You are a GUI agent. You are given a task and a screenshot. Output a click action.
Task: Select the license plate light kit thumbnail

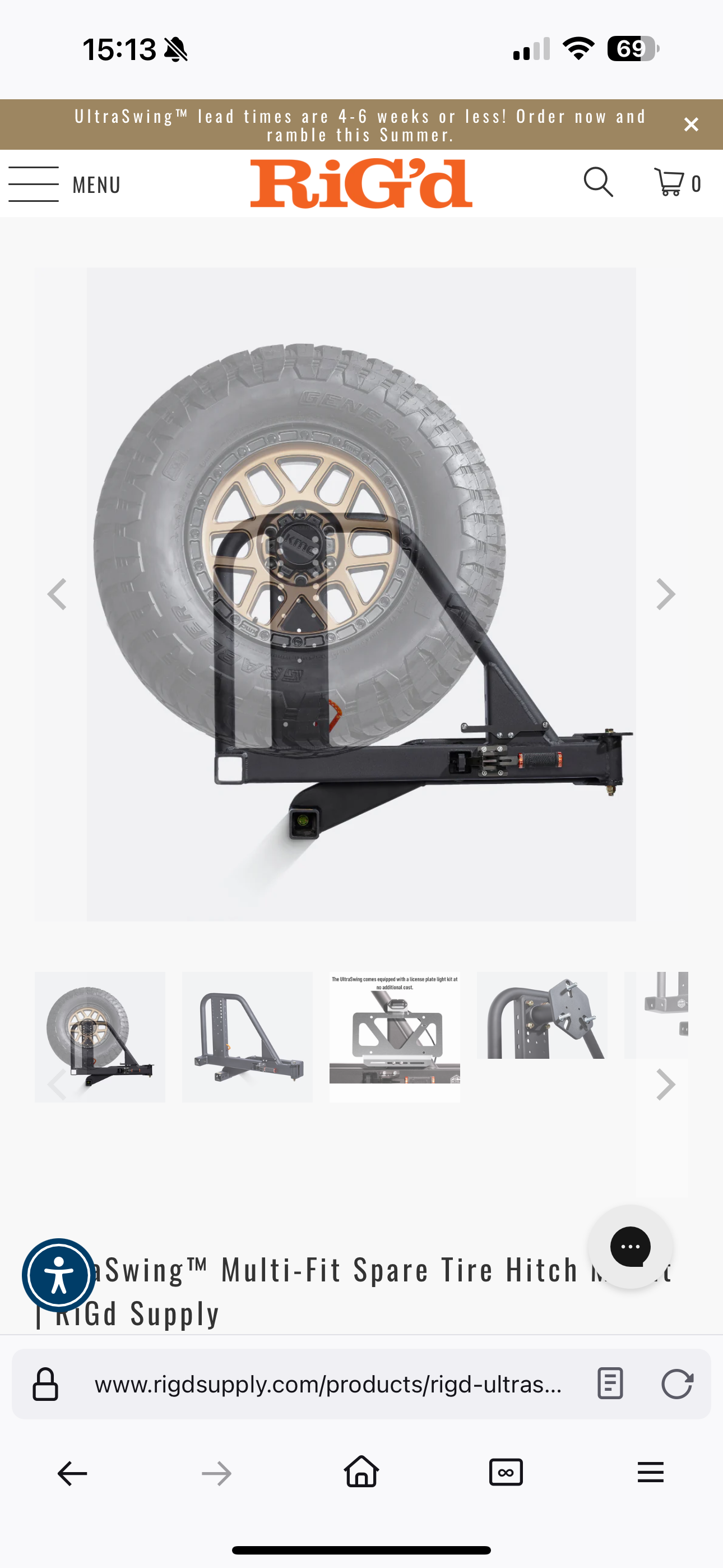395,1036
